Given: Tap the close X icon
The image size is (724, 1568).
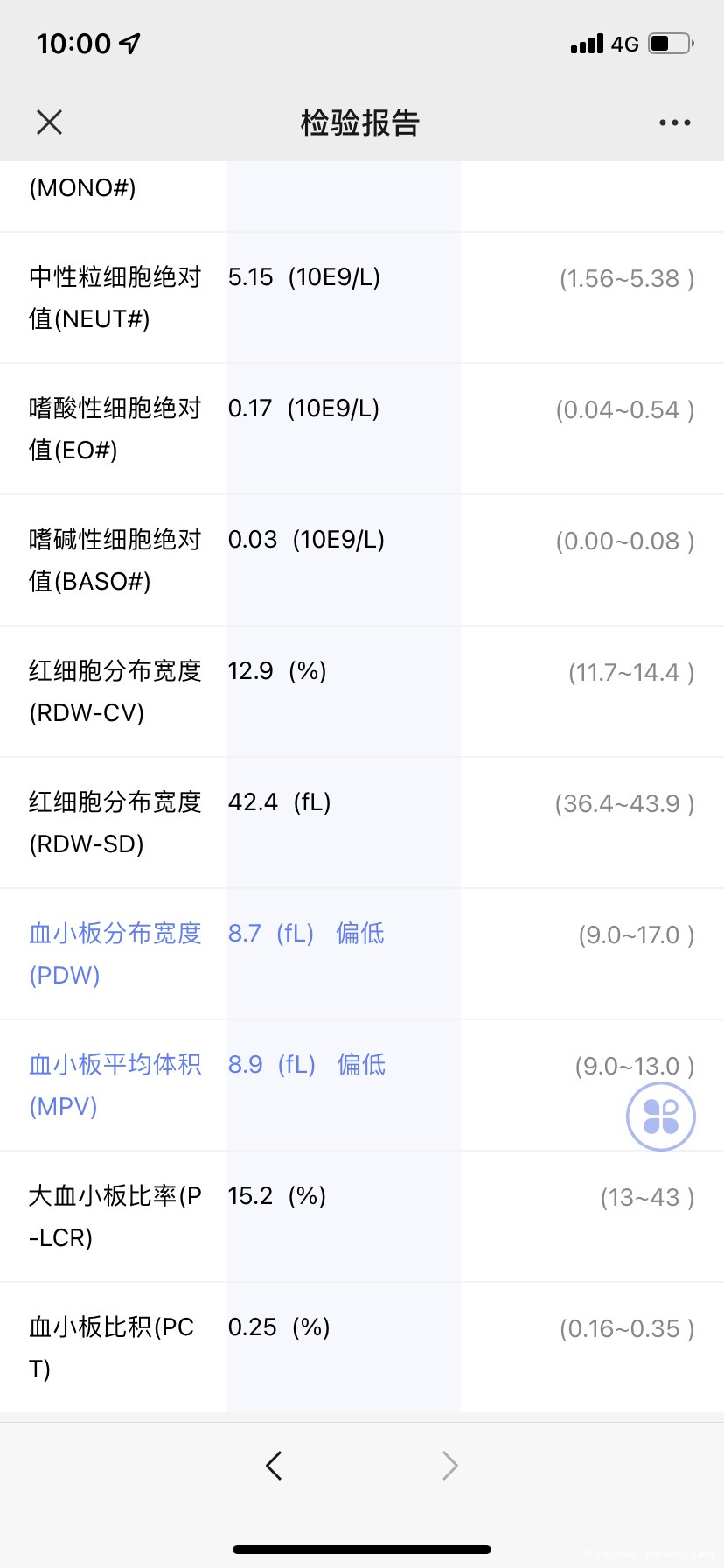Looking at the screenshot, I should click(x=49, y=122).
